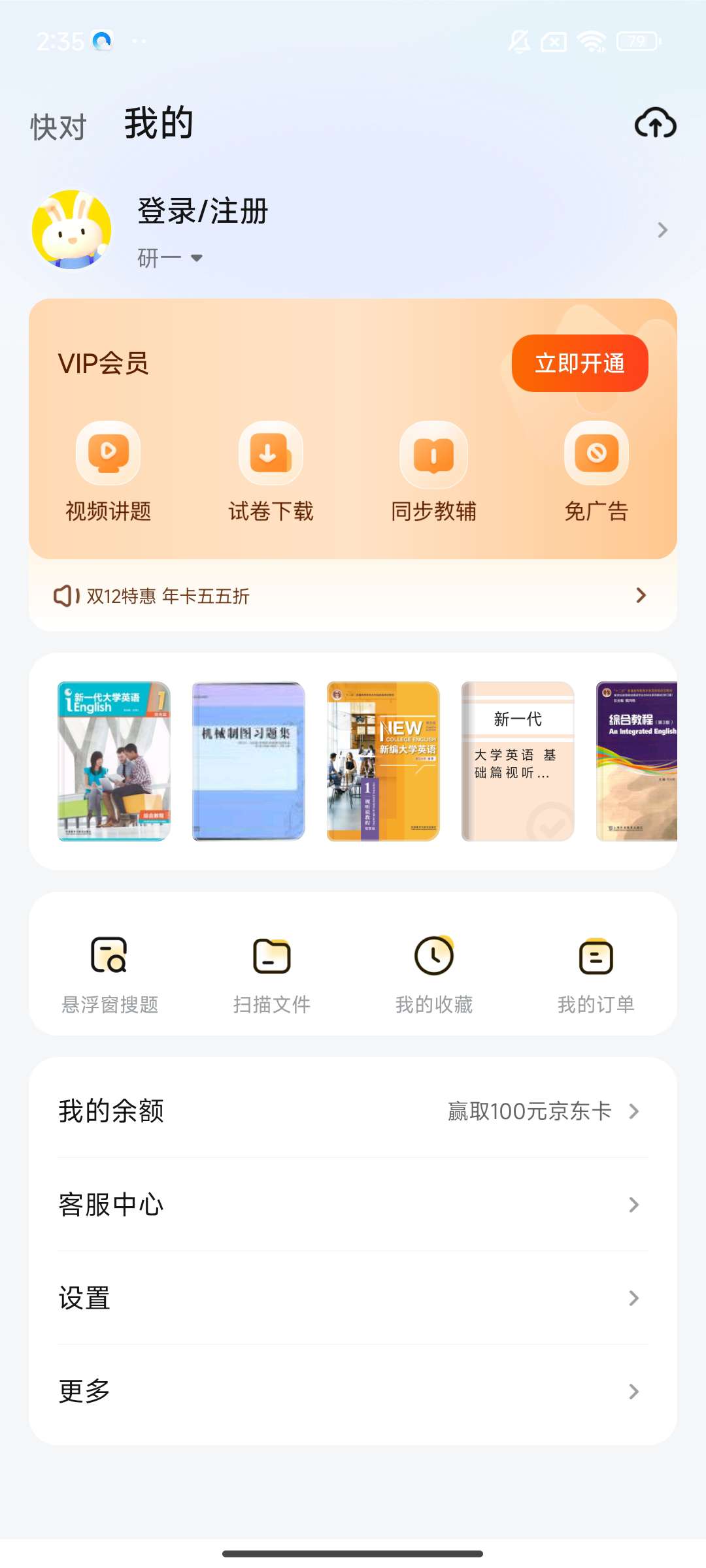
Task: Open 扫描文件 scanned files
Action: tap(271, 973)
